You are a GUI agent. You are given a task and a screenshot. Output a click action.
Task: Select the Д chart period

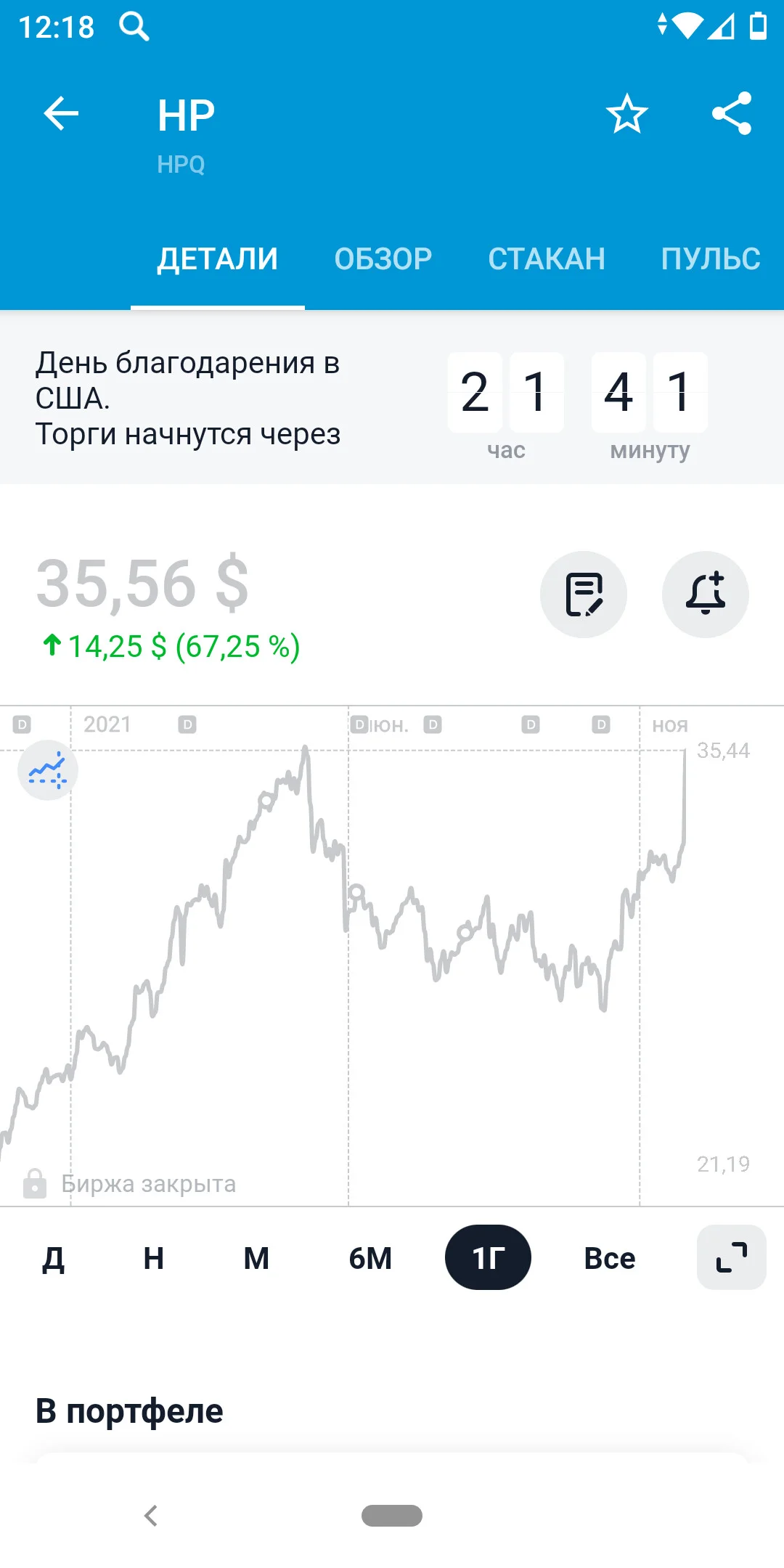[53, 1258]
